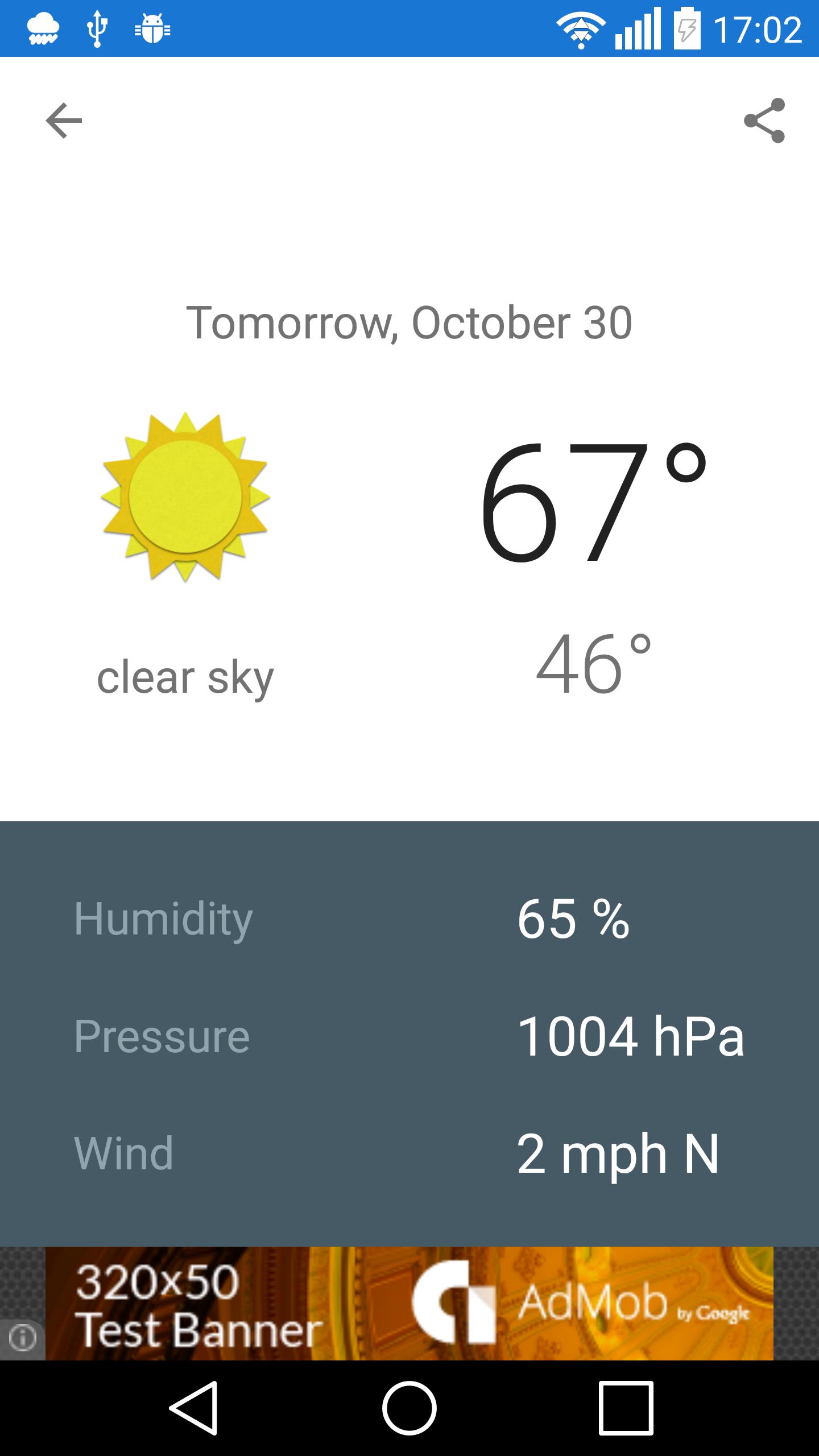
Task: Tap the USB debugging Android icon
Action: coord(152,27)
